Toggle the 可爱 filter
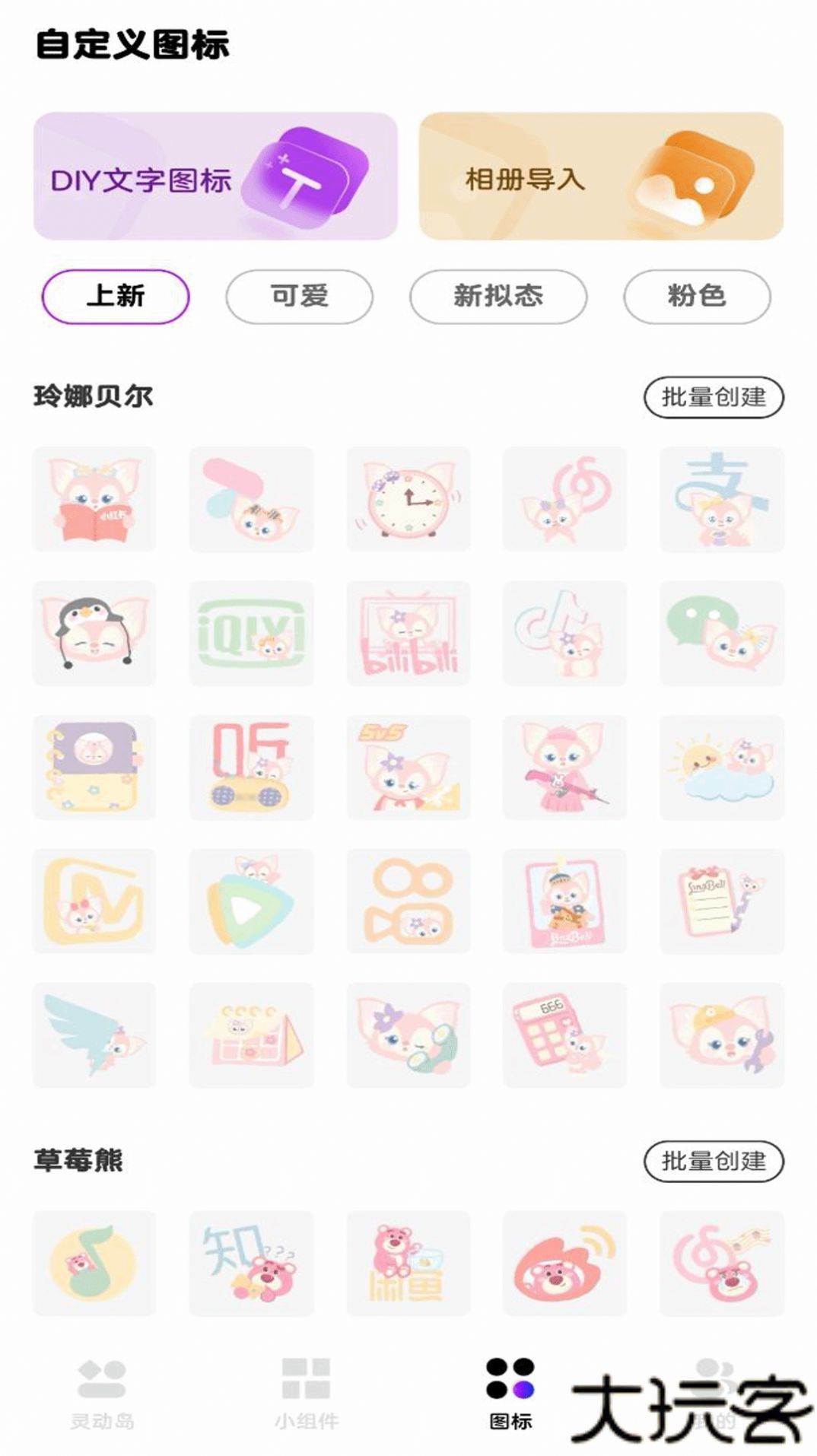This screenshot has width=817, height=1456. [297, 297]
